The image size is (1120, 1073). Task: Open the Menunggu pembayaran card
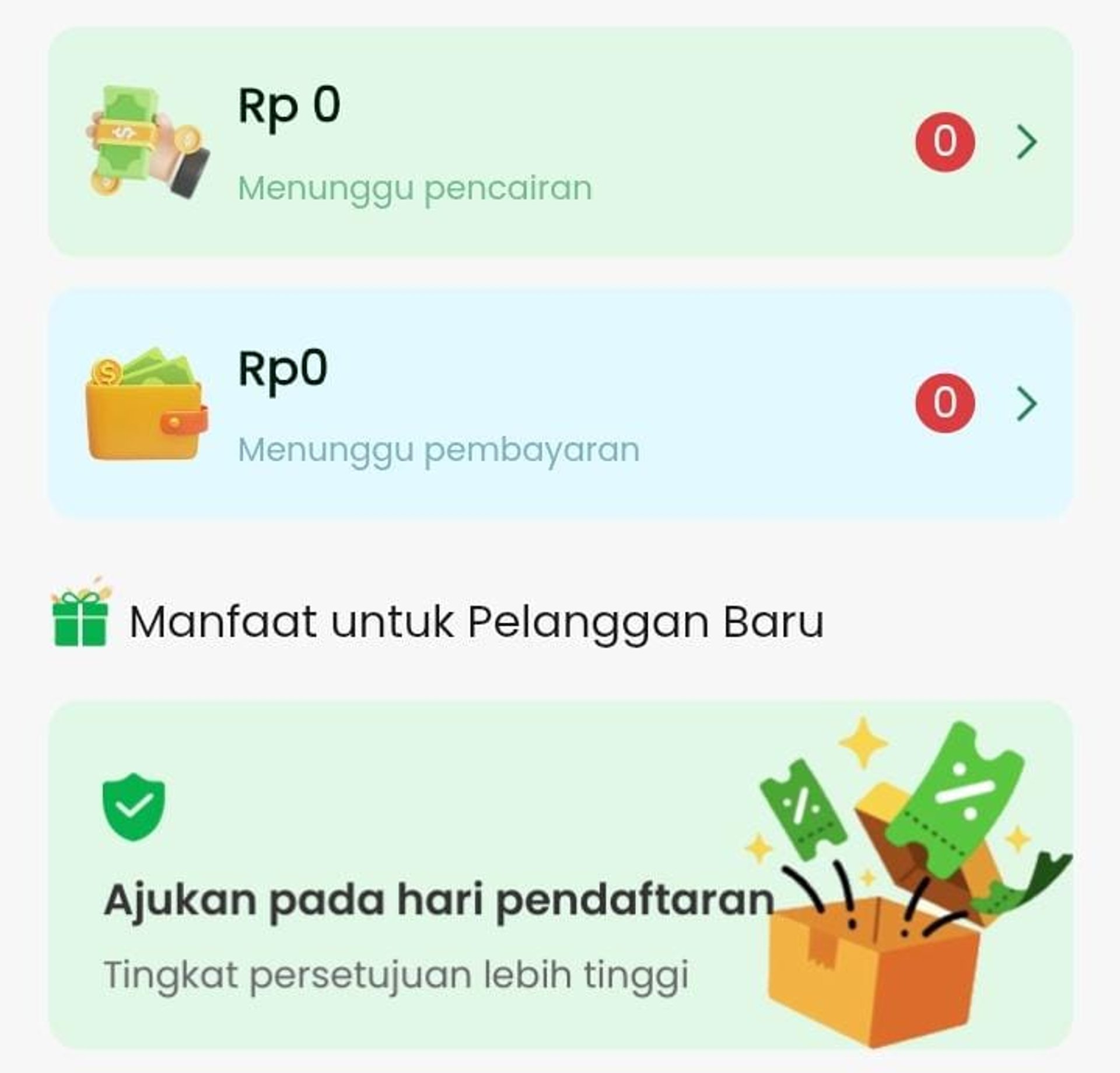(x=560, y=404)
